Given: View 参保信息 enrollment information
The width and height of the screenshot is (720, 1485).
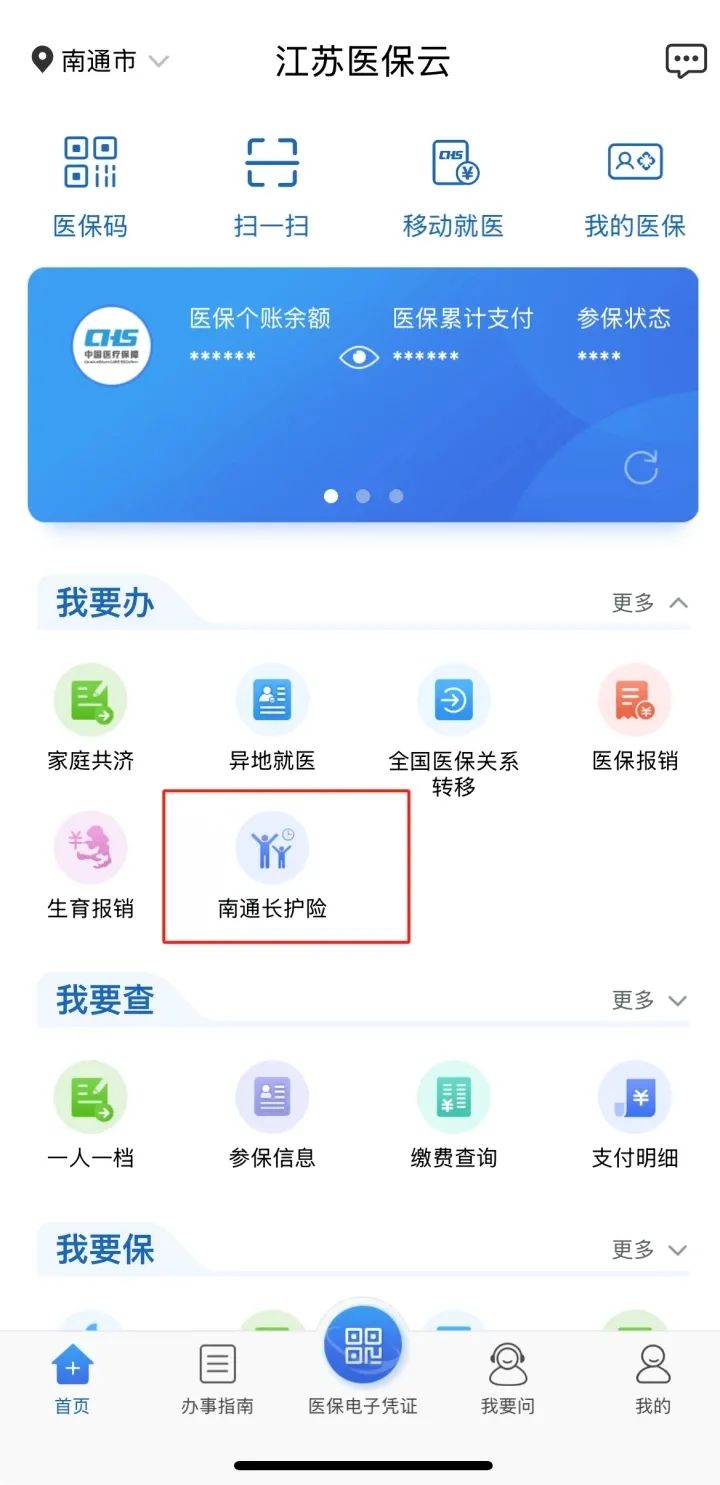Looking at the screenshot, I should point(272,1114).
